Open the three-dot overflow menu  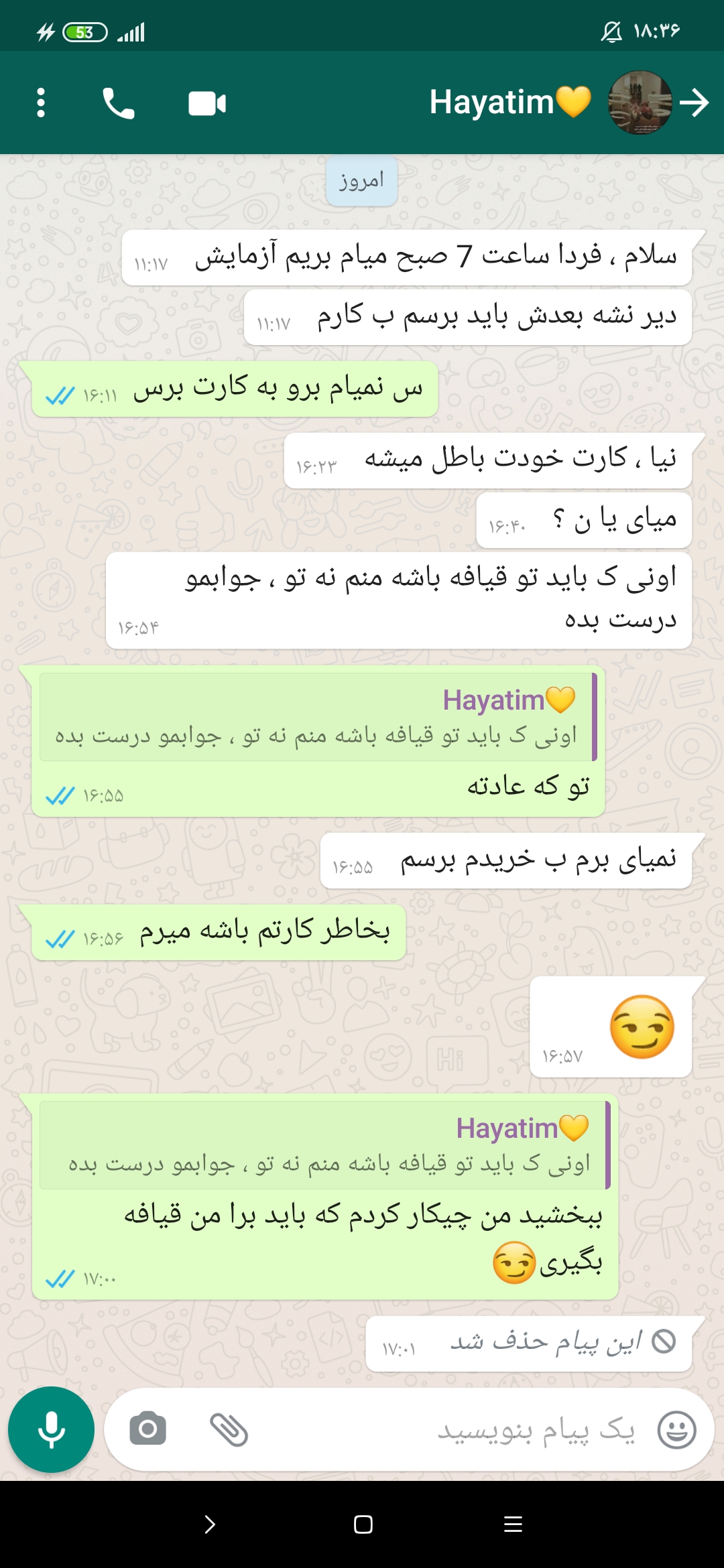click(x=41, y=103)
